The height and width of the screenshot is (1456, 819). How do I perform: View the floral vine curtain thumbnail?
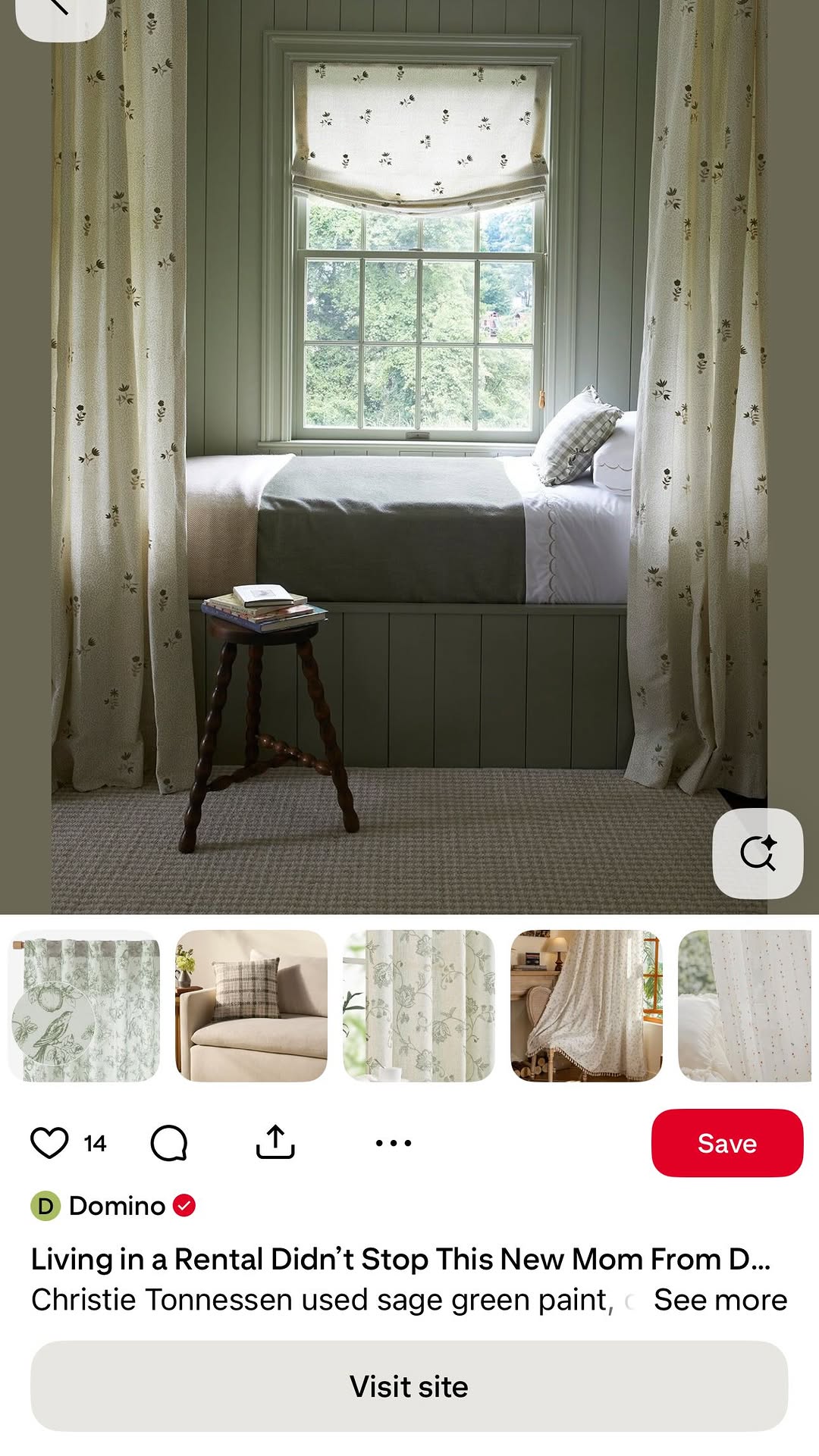[419, 1006]
